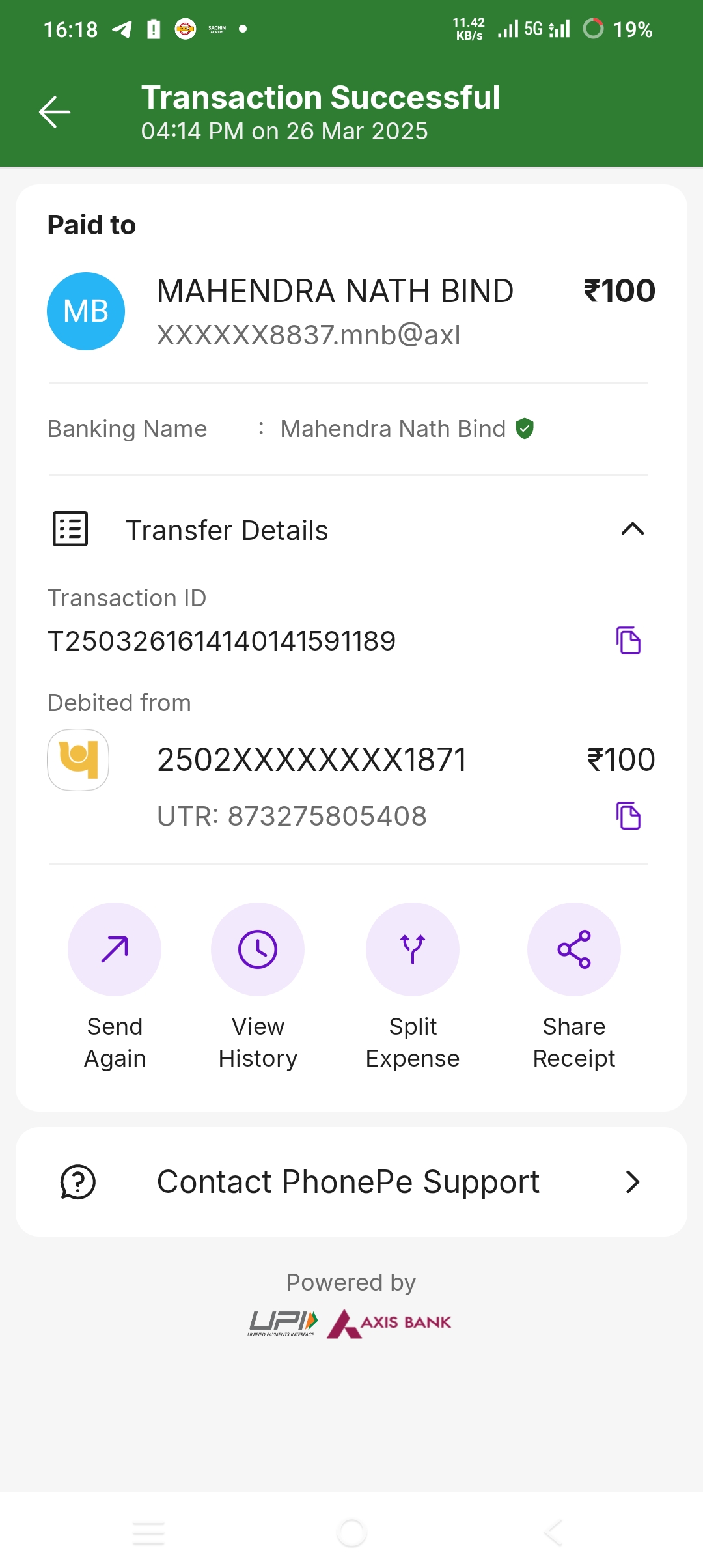Select Split Expense
The height and width of the screenshot is (1568, 703).
[x=413, y=949]
